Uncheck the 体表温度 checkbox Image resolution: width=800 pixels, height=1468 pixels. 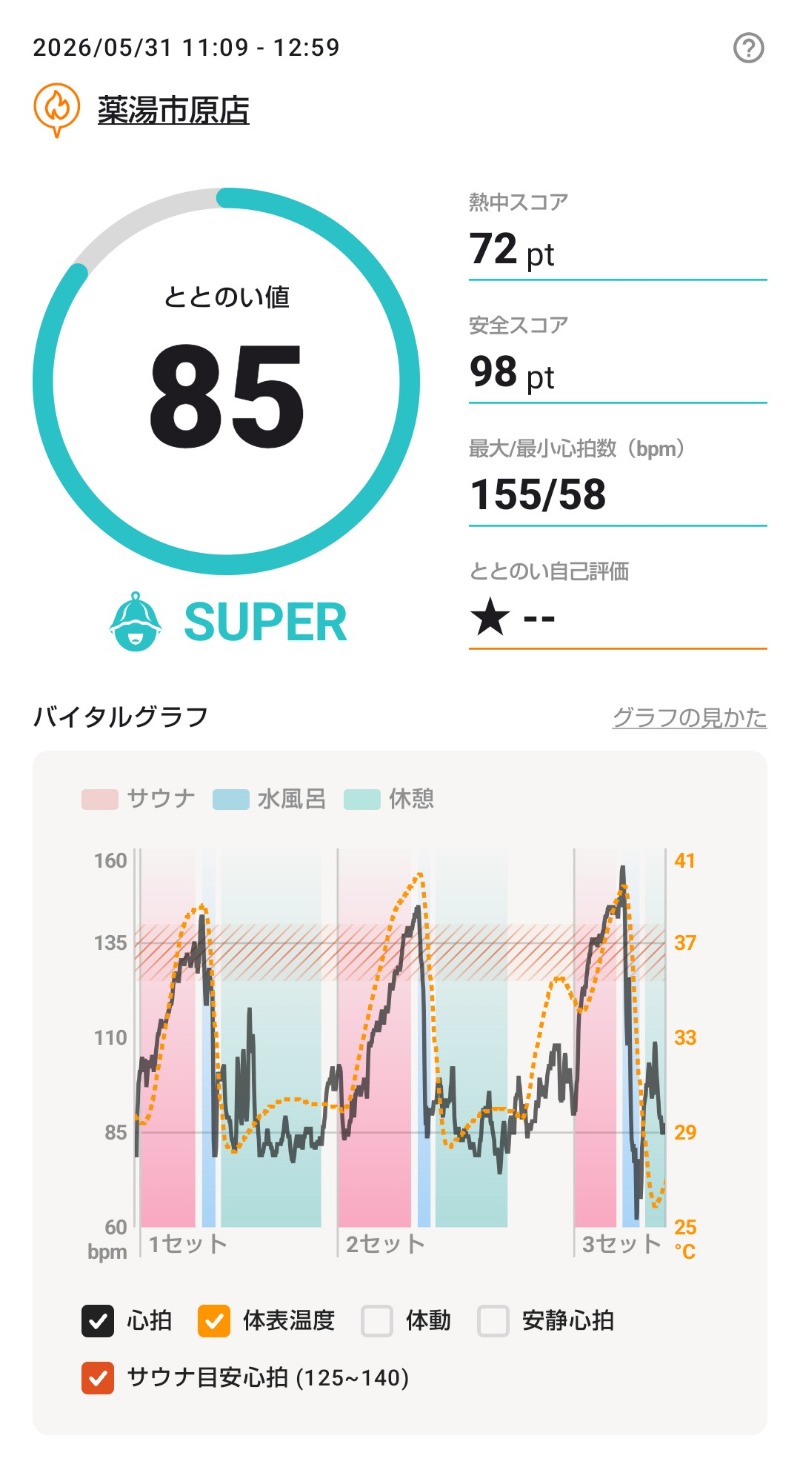pyautogui.click(x=215, y=1321)
